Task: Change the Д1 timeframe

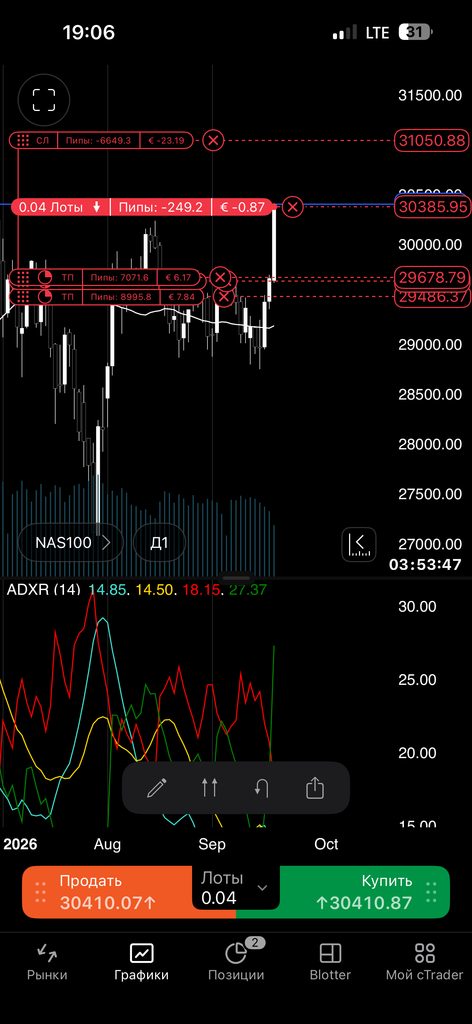Action: [x=159, y=543]
